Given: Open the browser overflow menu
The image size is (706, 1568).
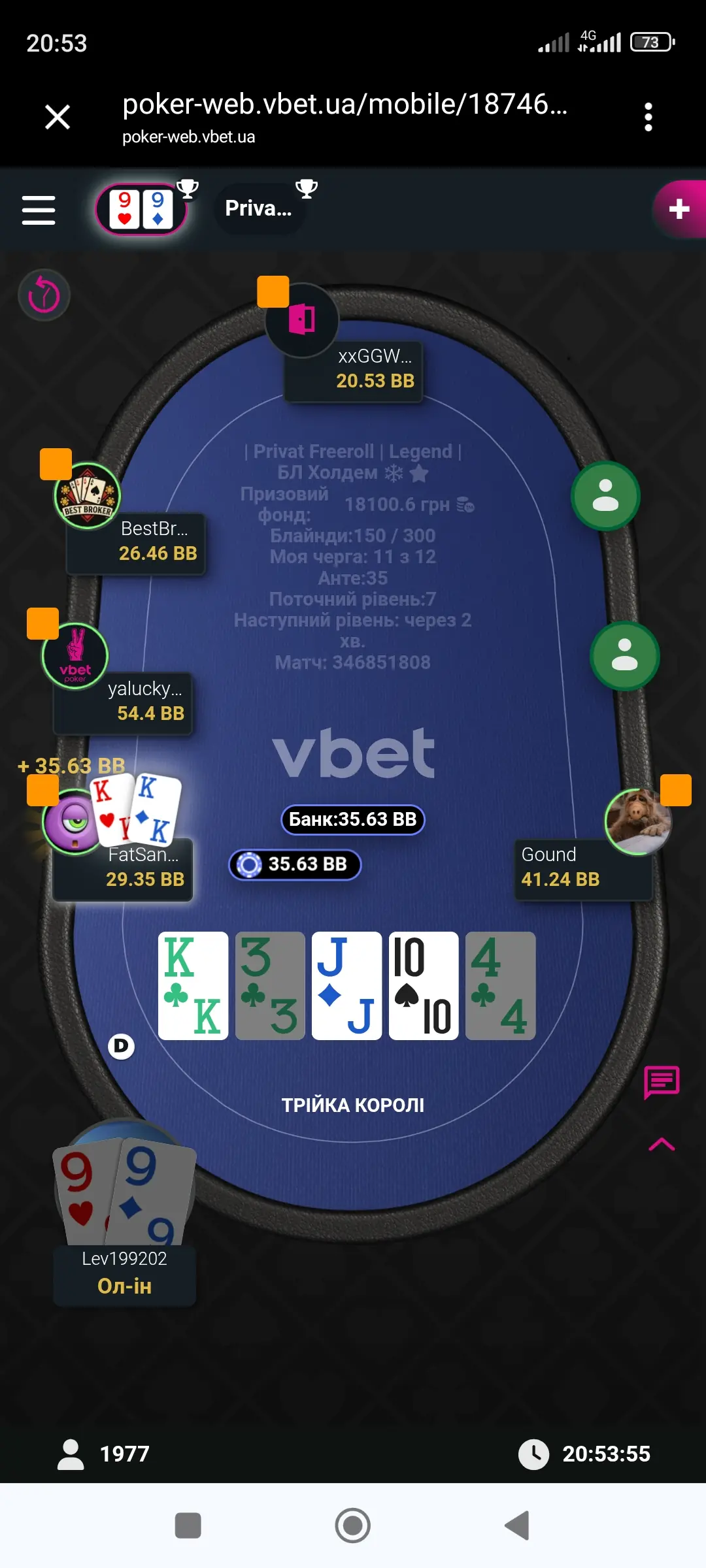Looking at the screenshot, I should point(648,118).
